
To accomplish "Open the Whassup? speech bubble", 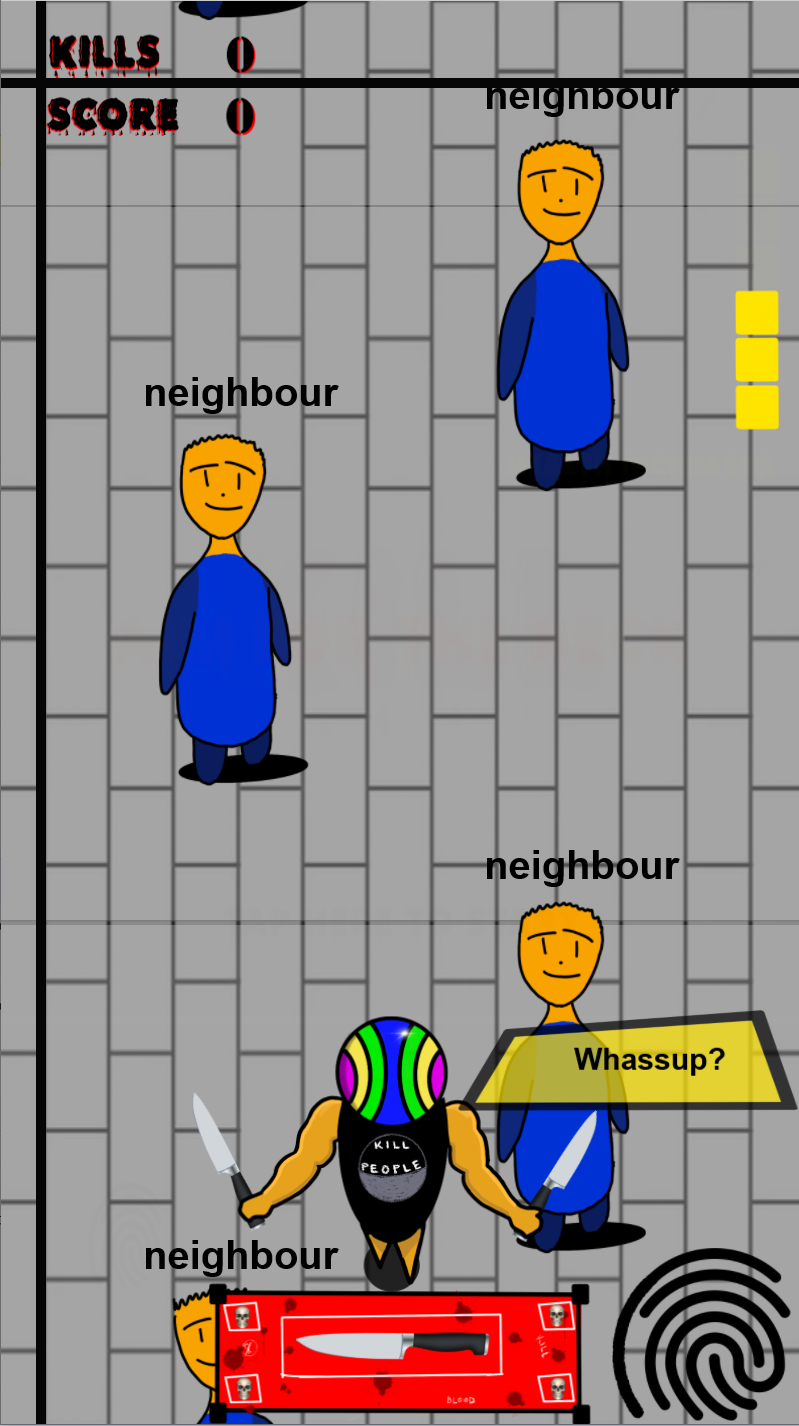I will click(650, 1060).
